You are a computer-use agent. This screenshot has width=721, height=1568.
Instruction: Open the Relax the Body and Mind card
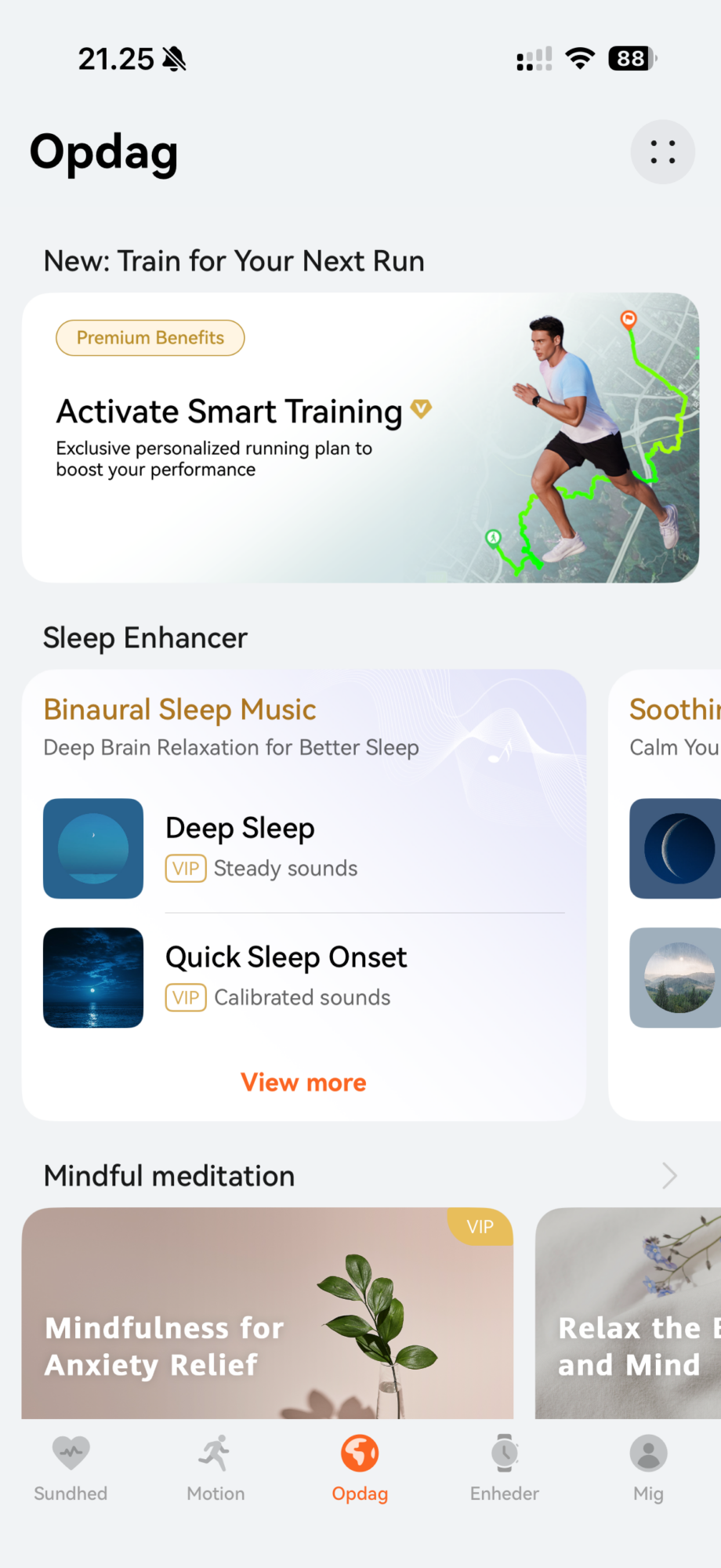click(x=628, y=1313)
